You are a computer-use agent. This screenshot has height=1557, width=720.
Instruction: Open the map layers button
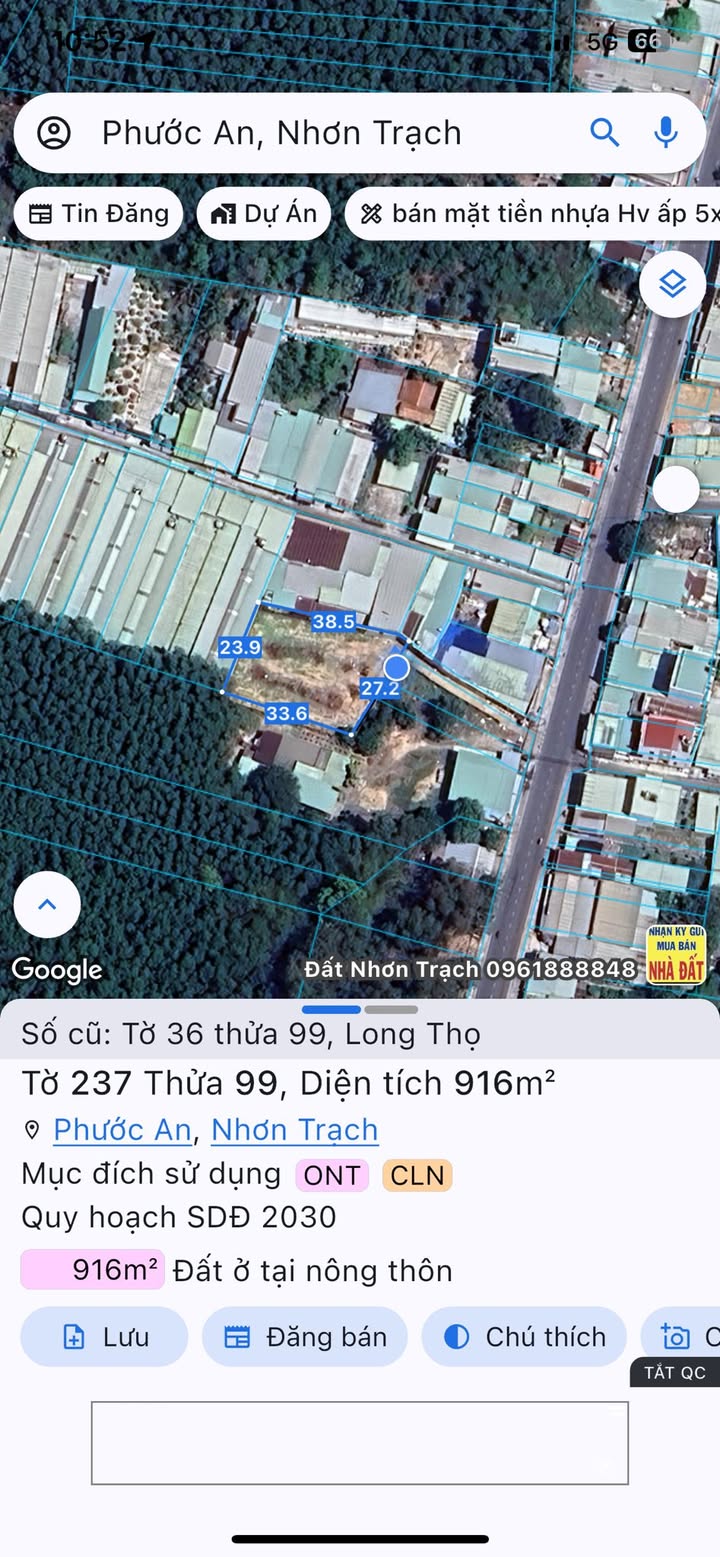[x=673, y=285]
